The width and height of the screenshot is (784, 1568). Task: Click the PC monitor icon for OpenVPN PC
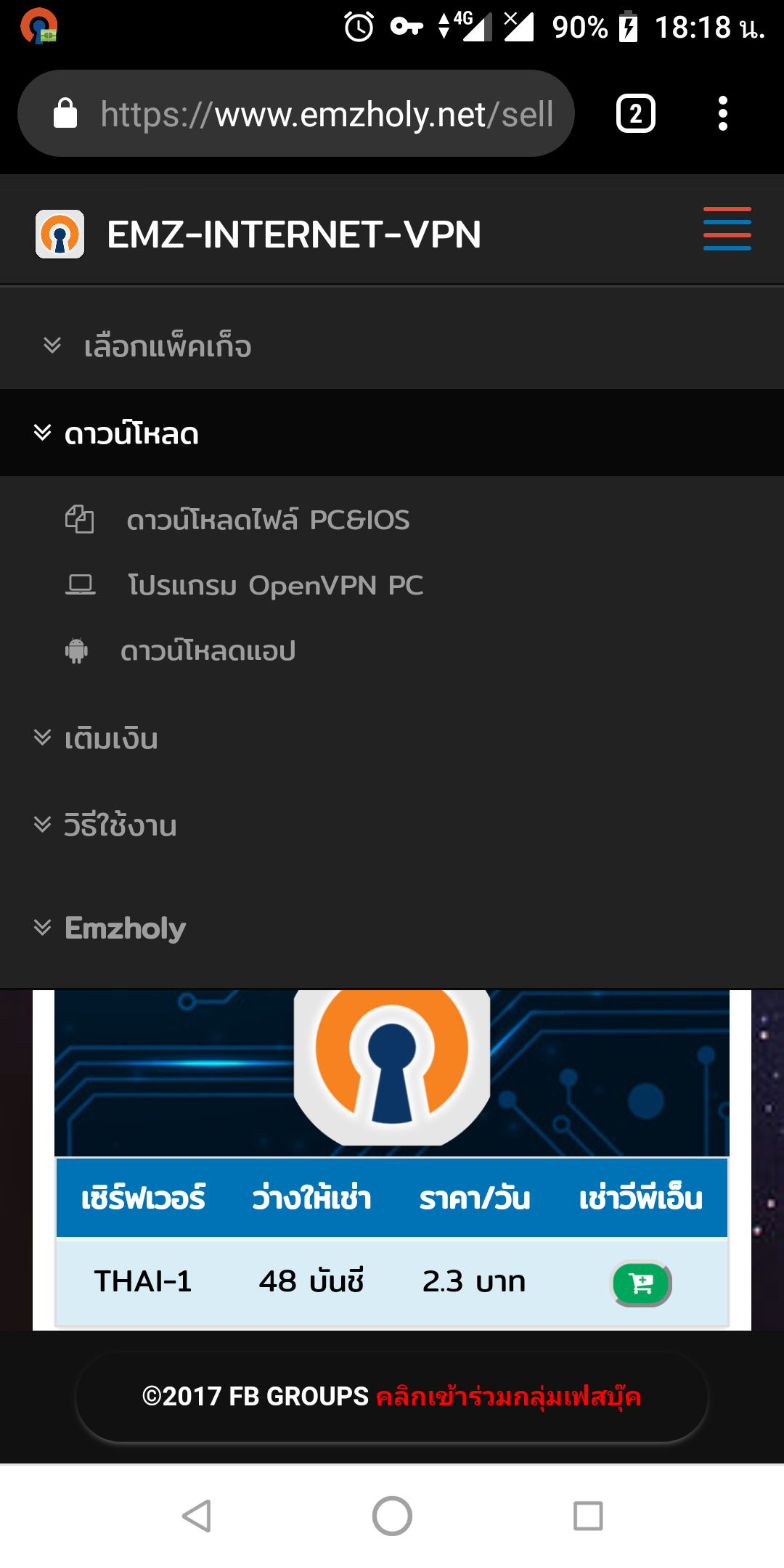[79, 584]
